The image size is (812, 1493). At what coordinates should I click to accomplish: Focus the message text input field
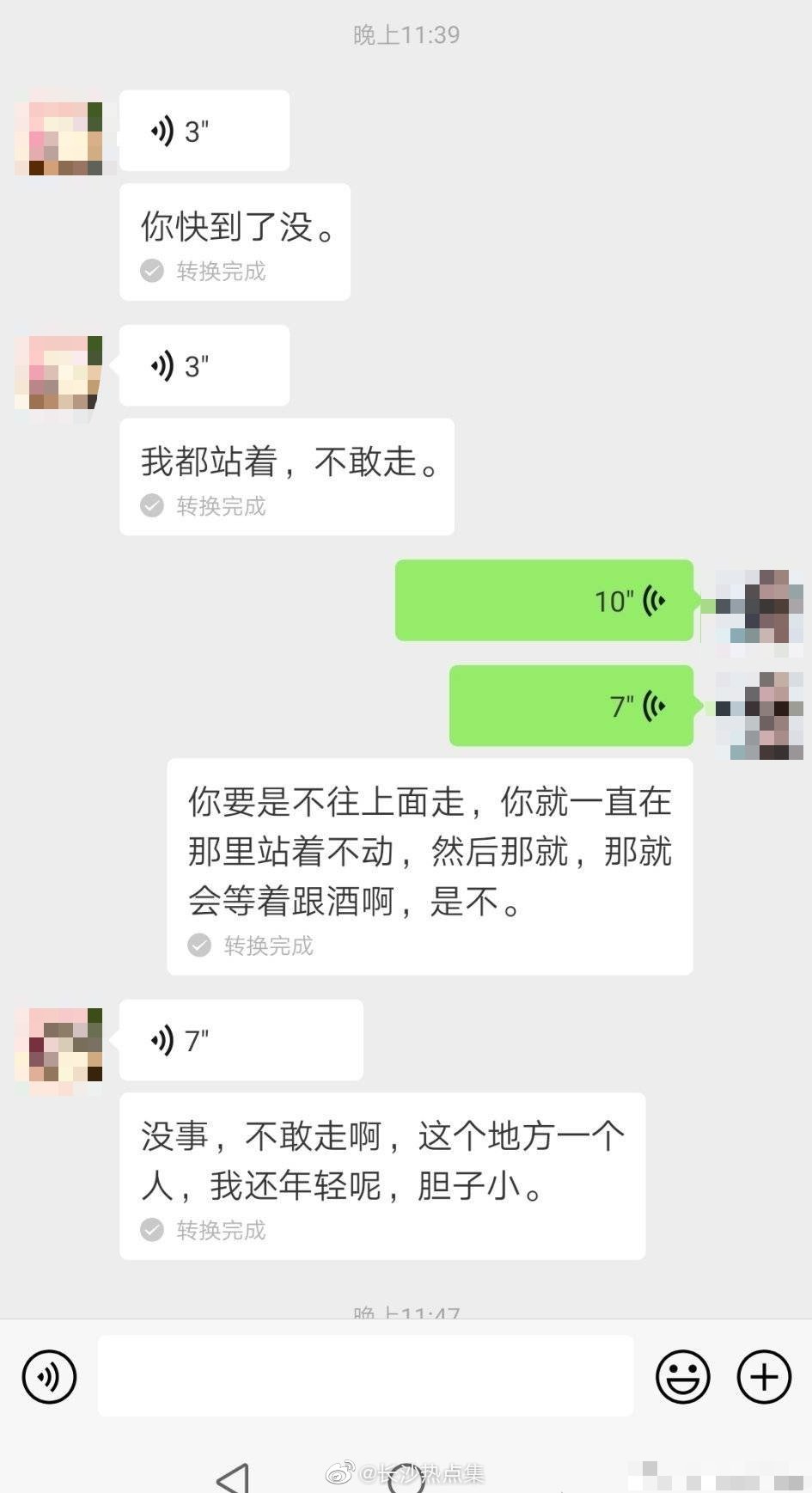coord(365,1376)
